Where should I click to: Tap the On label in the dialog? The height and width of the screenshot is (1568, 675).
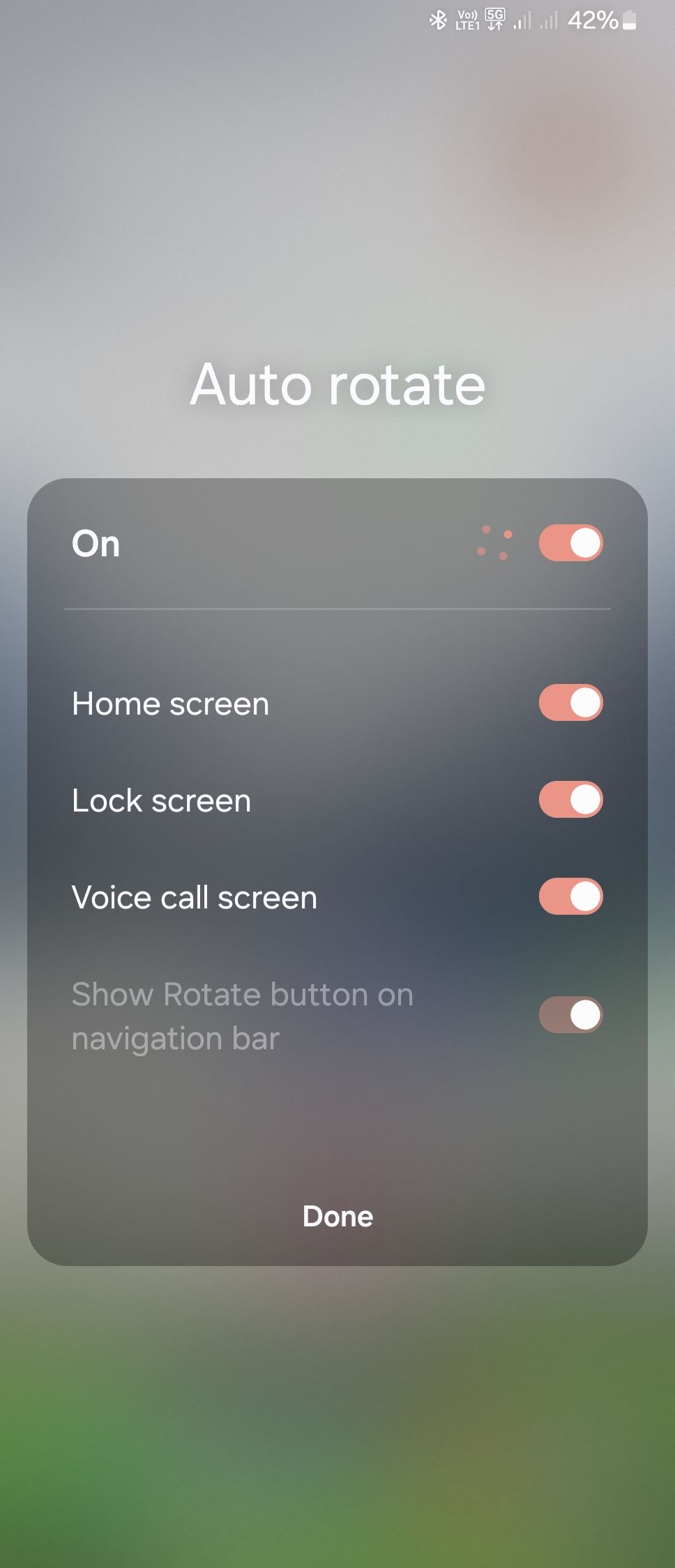(95, 543)
